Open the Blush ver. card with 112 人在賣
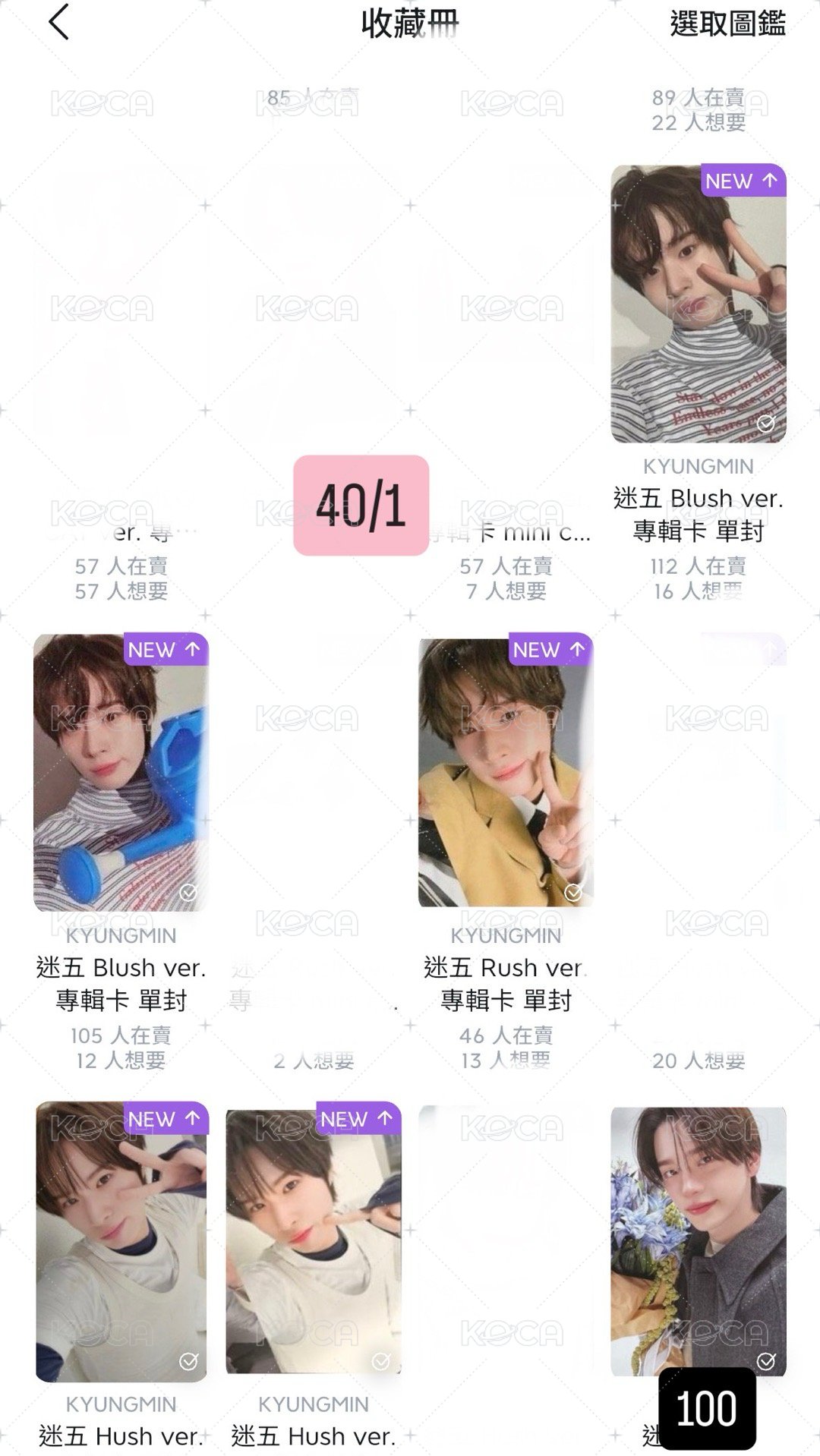The width and height of the screenshot is (820, 1456). tap(699, 304)
